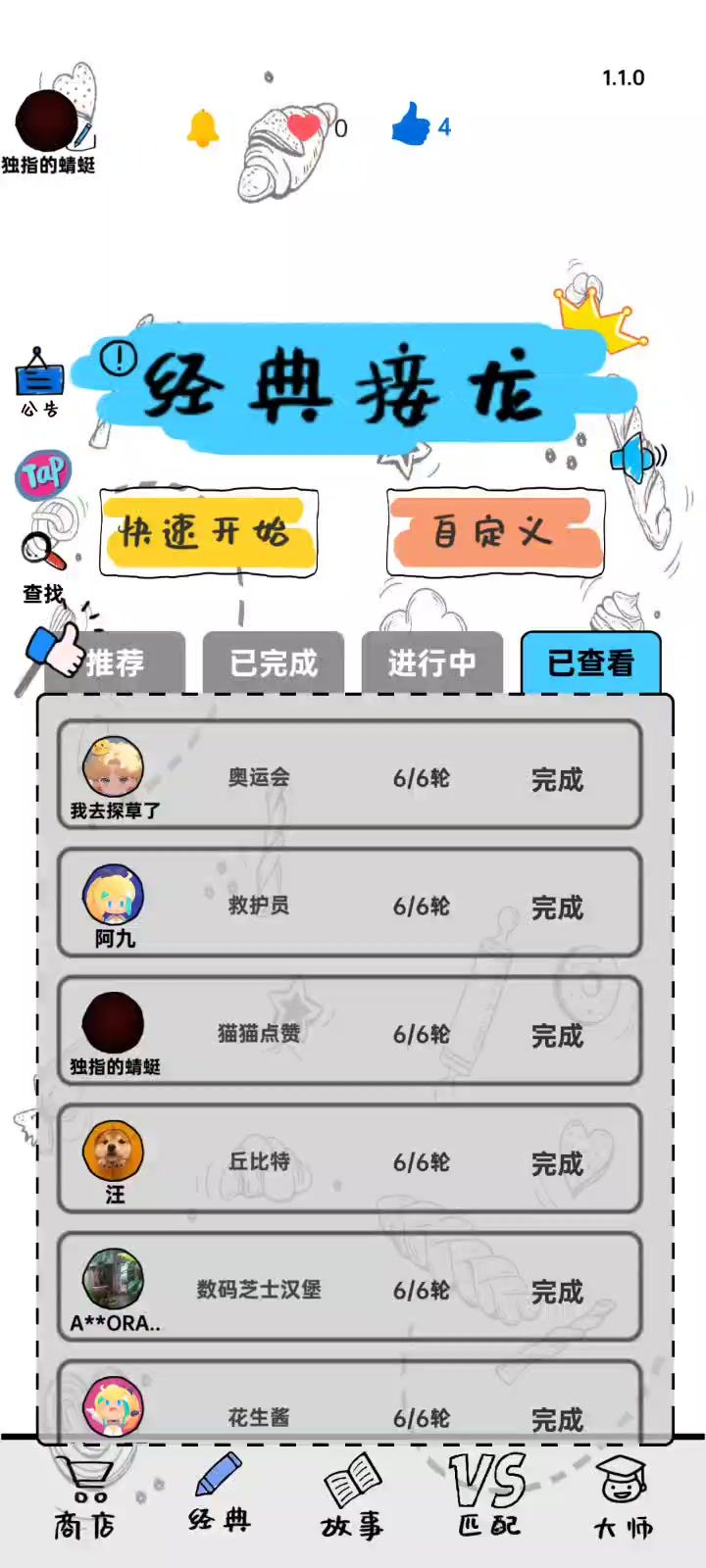Open the 丘比特 game by 汪

tap(349, 1161)
